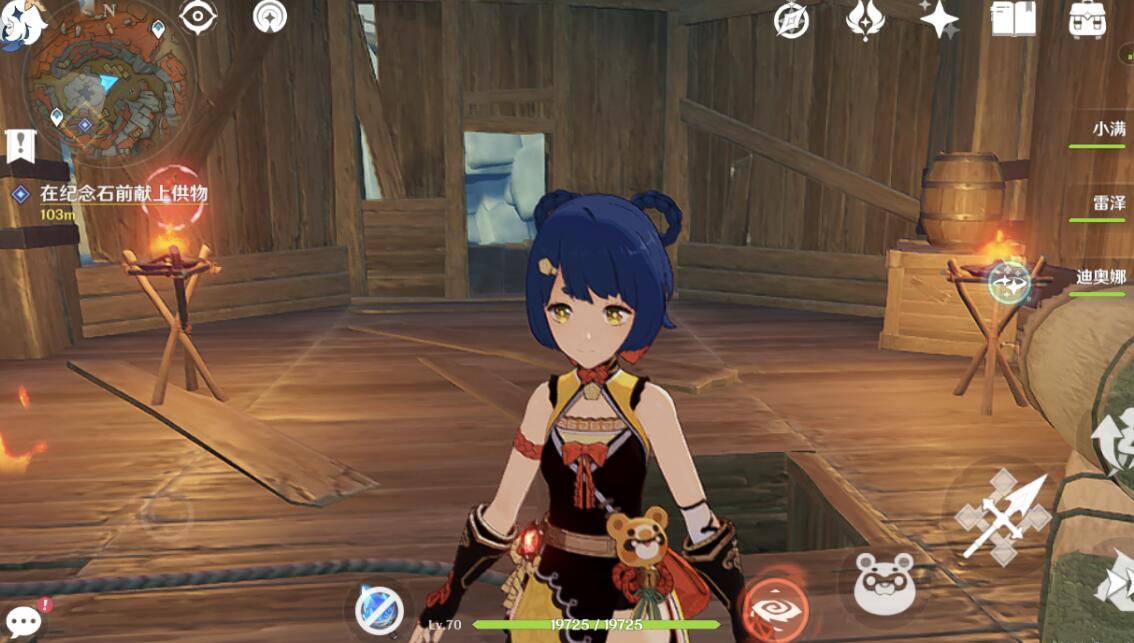Use the gadget beside the health bar
Image resolution: width=1134 pixels, height=643 pixels.
click(380, 611)
